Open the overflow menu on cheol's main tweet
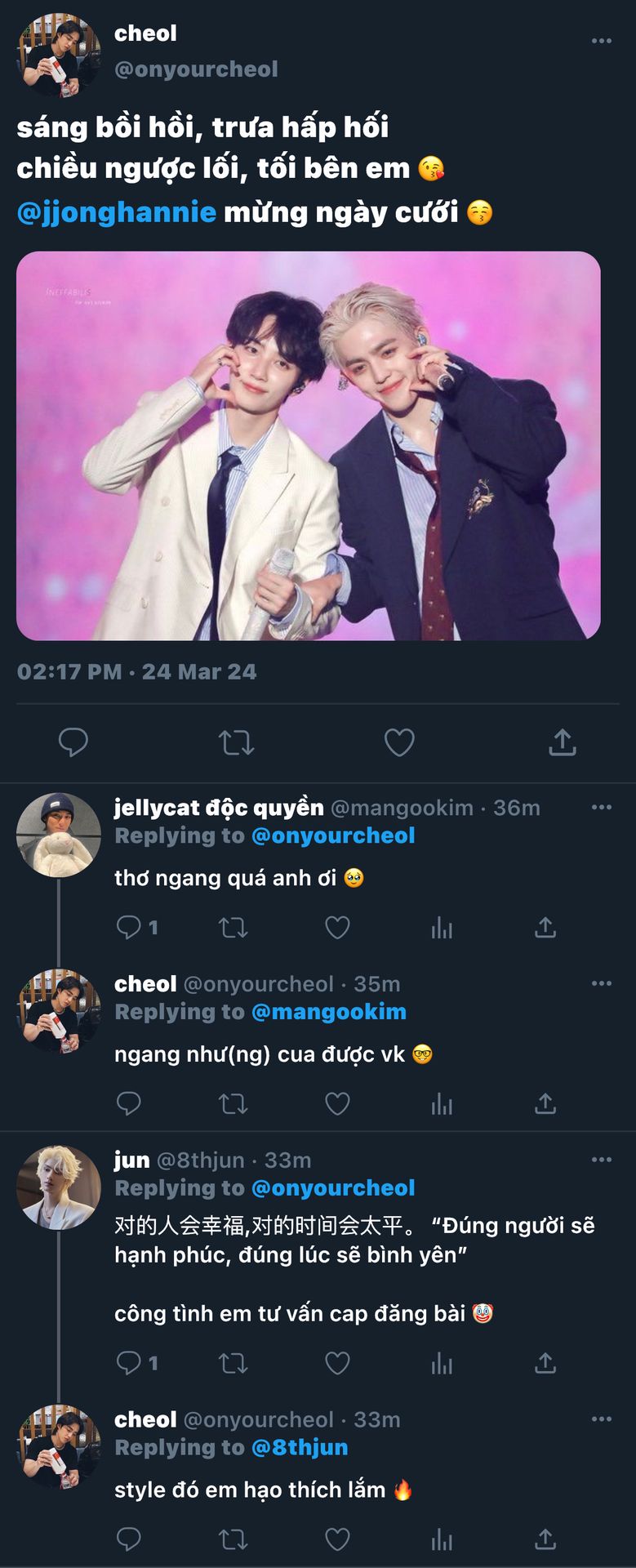This screenshot has height=1568, width=636. [x=601, y=41]
